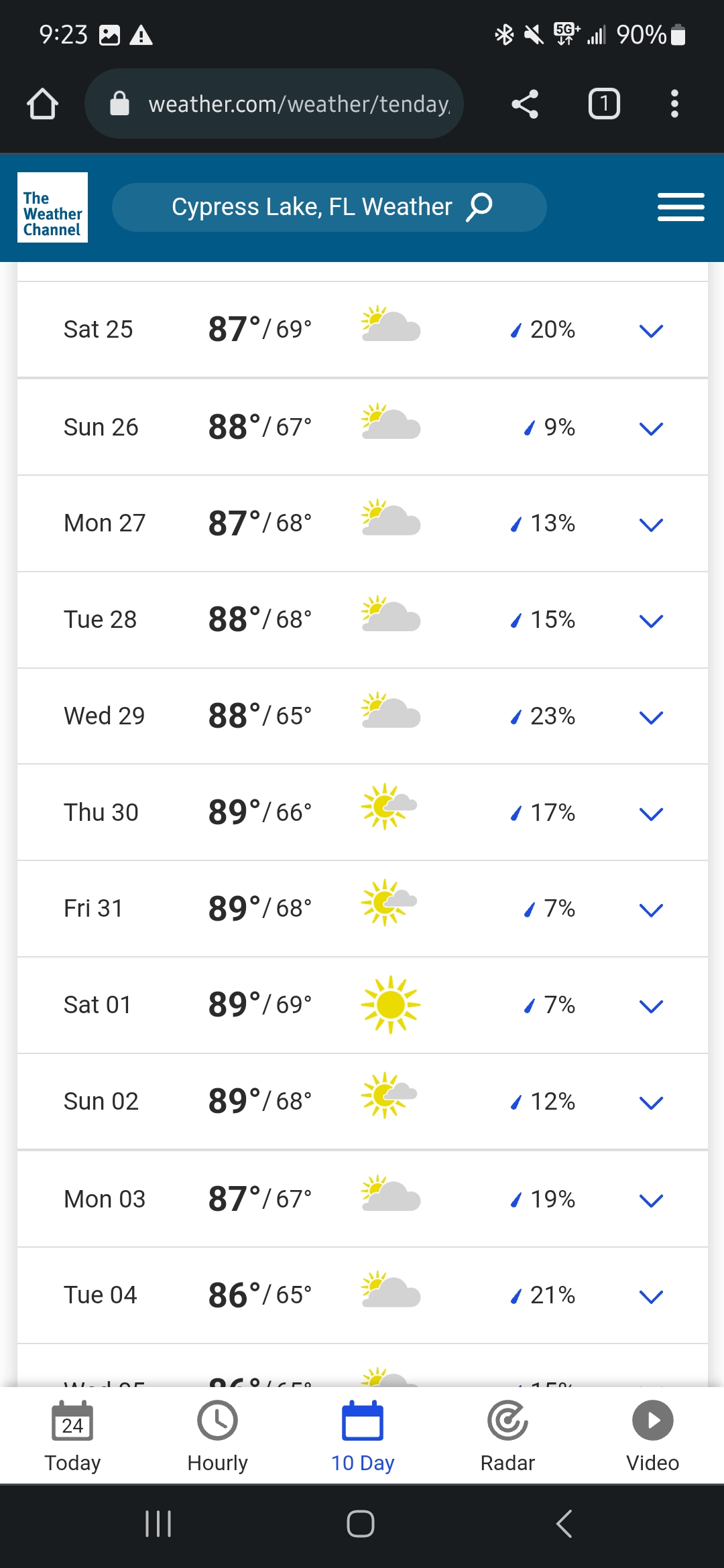
Task: Open the browser home page button
Action: (42, 104)
